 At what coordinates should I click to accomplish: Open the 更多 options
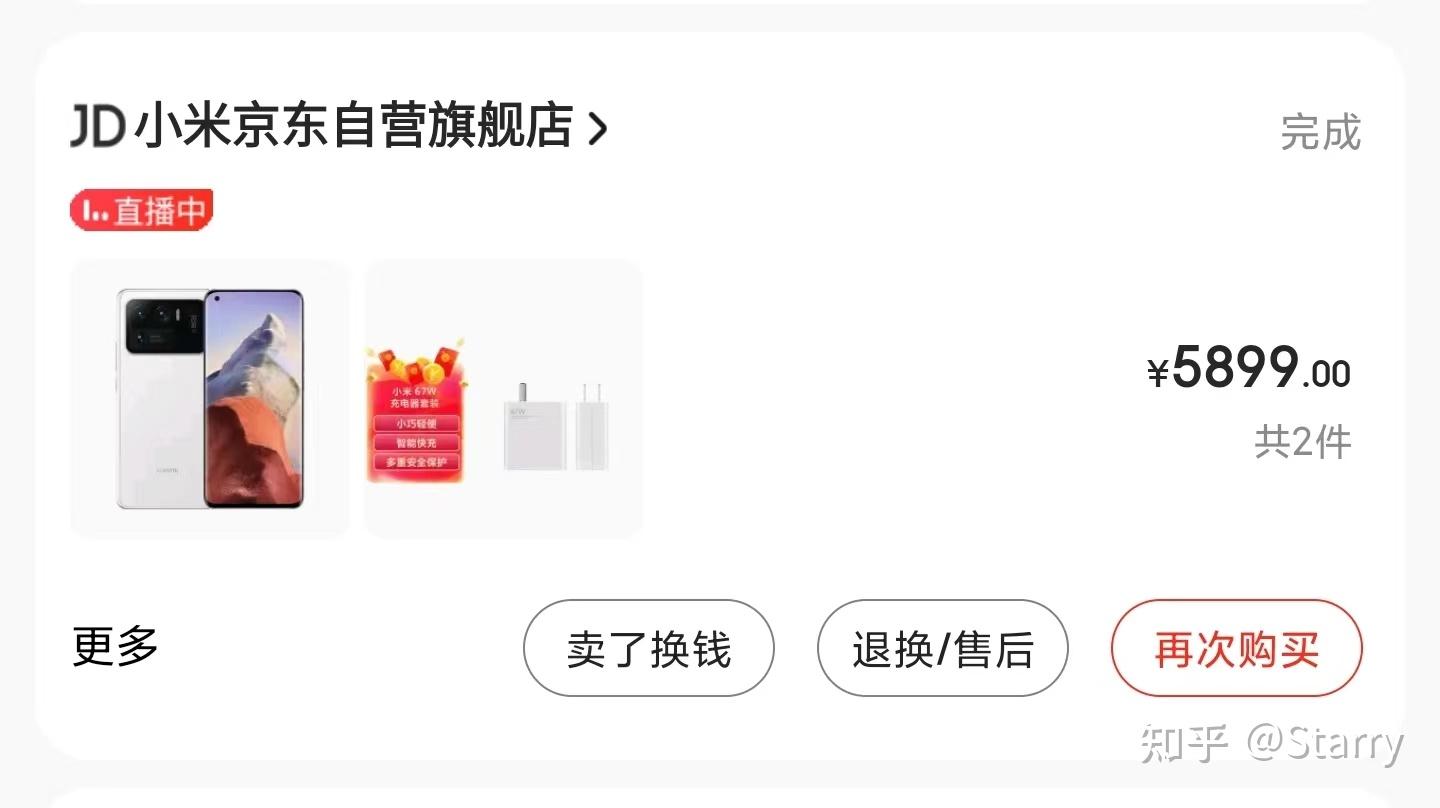(x=116, y=647)
